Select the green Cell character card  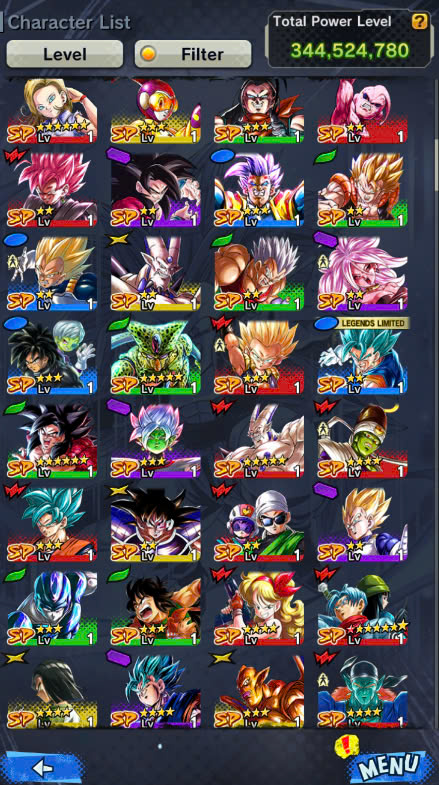(156, 357)
